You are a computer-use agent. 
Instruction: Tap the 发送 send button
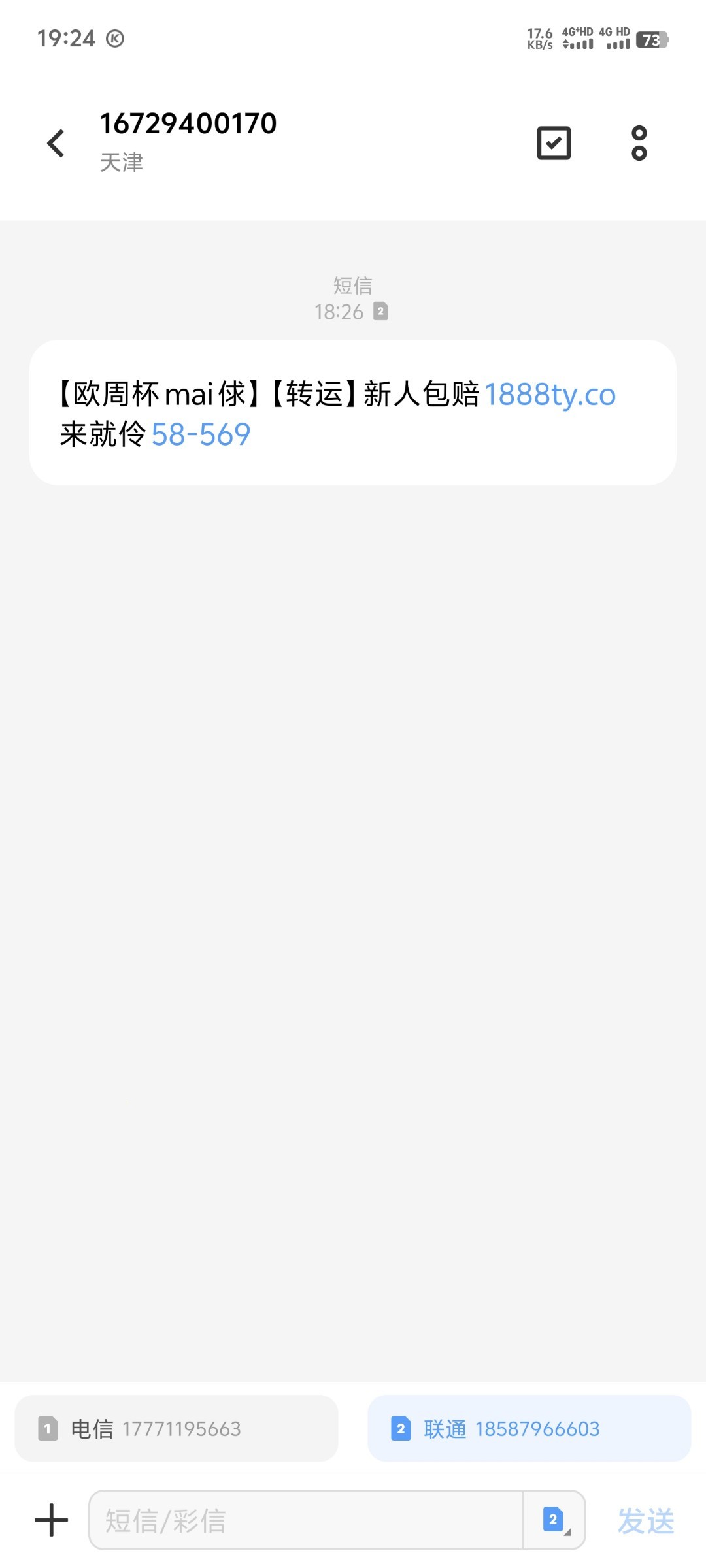pyautogui.click(x=645, y=1521)
